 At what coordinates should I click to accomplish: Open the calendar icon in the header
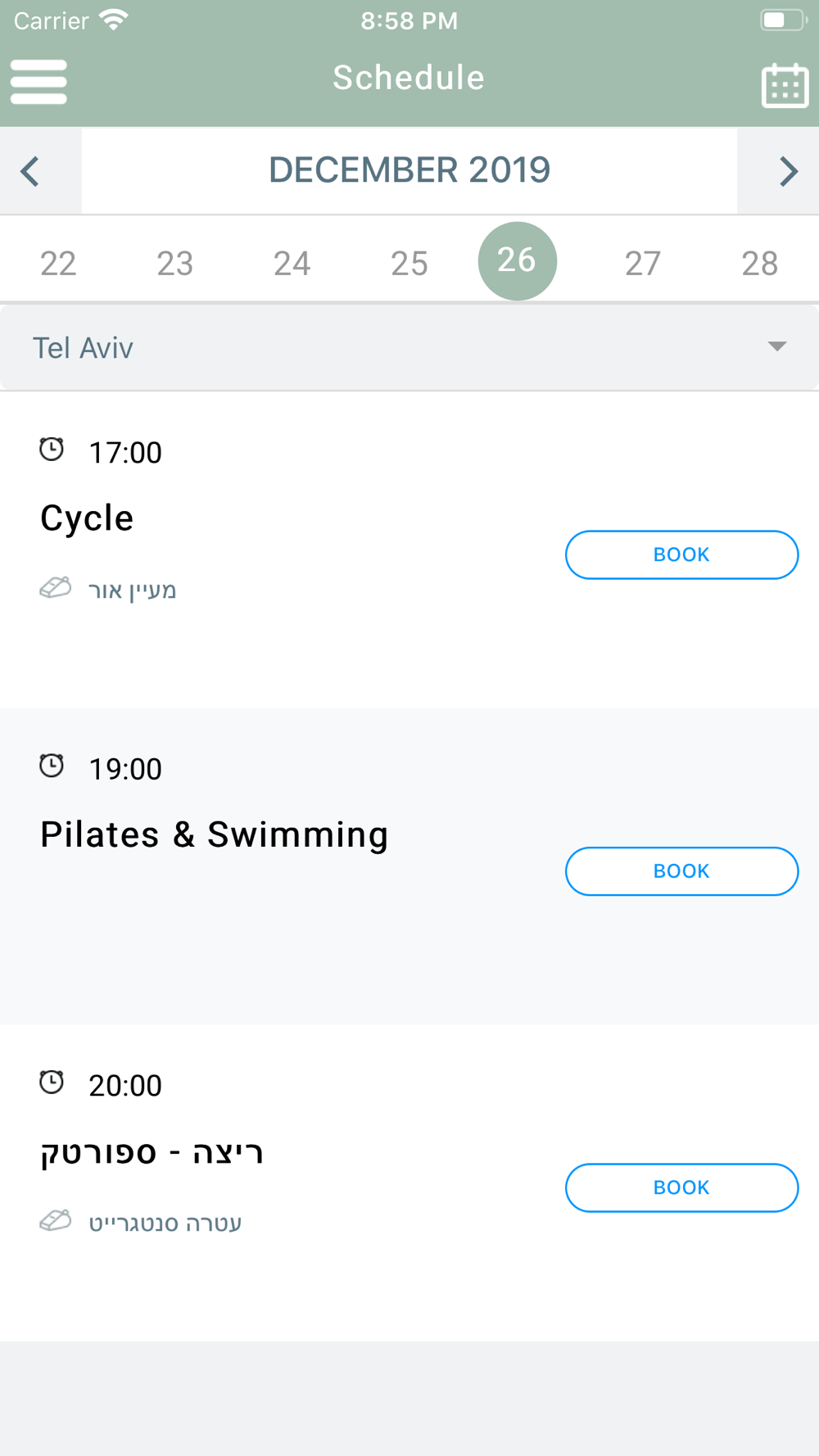coord(785,85)
